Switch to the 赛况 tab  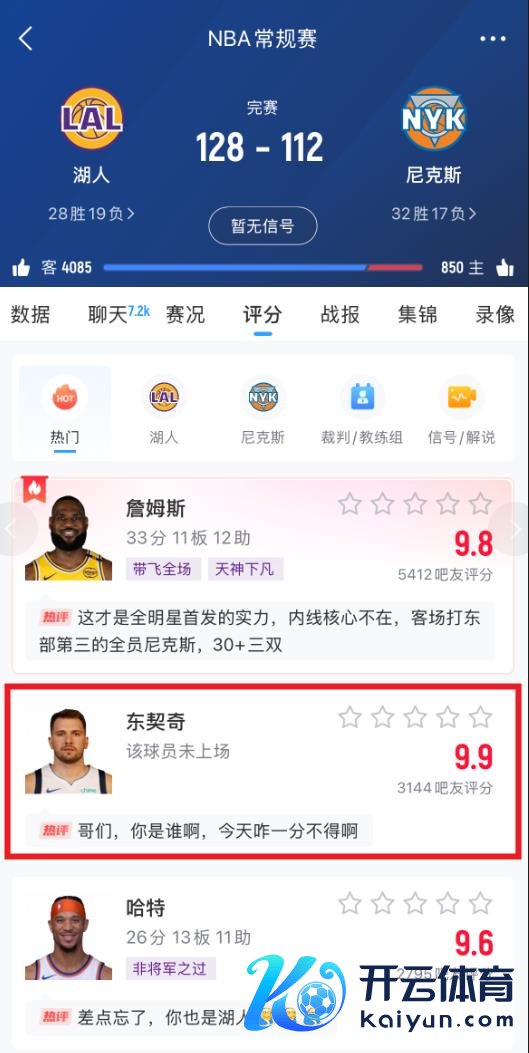pos(185,314)
